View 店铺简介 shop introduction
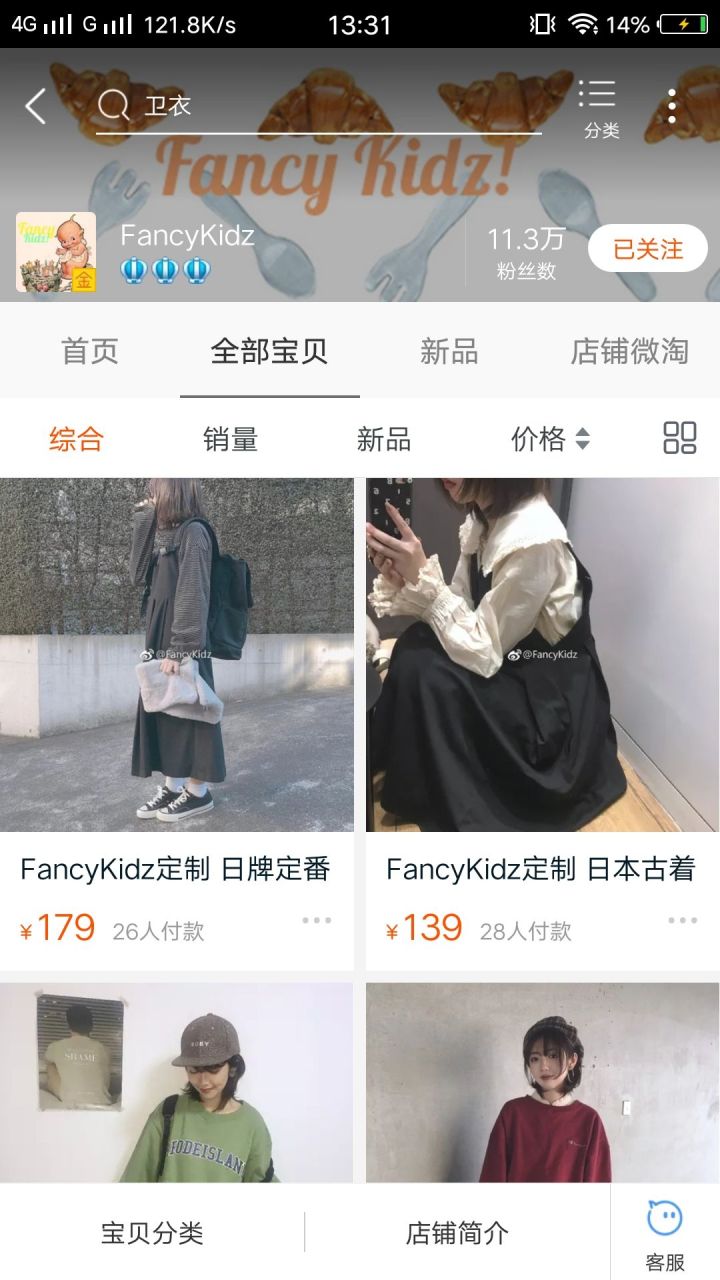Viewport: 720px width, 1280px height. click(457, 1233)
